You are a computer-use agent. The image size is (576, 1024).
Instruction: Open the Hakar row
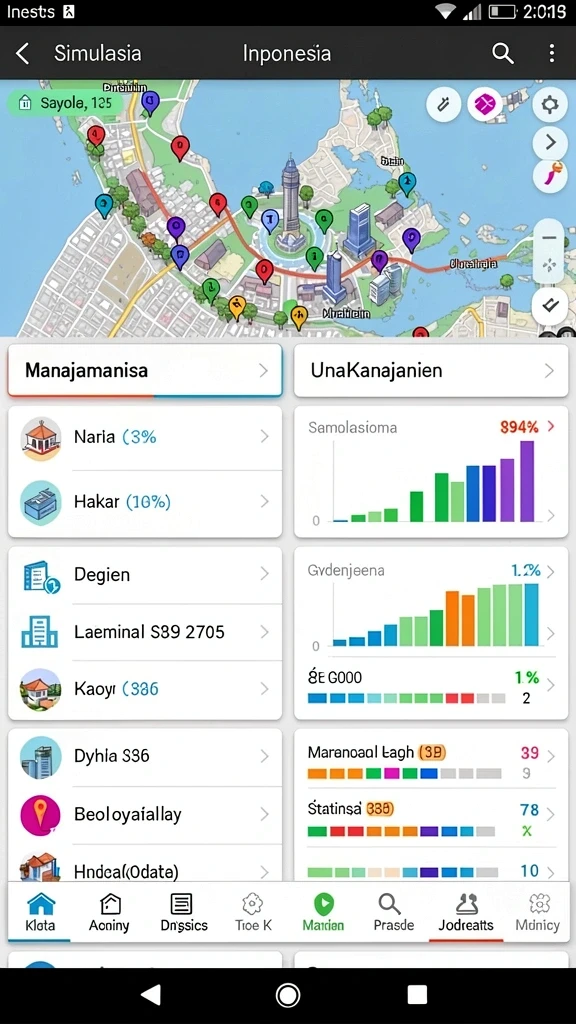click(145, 502)
